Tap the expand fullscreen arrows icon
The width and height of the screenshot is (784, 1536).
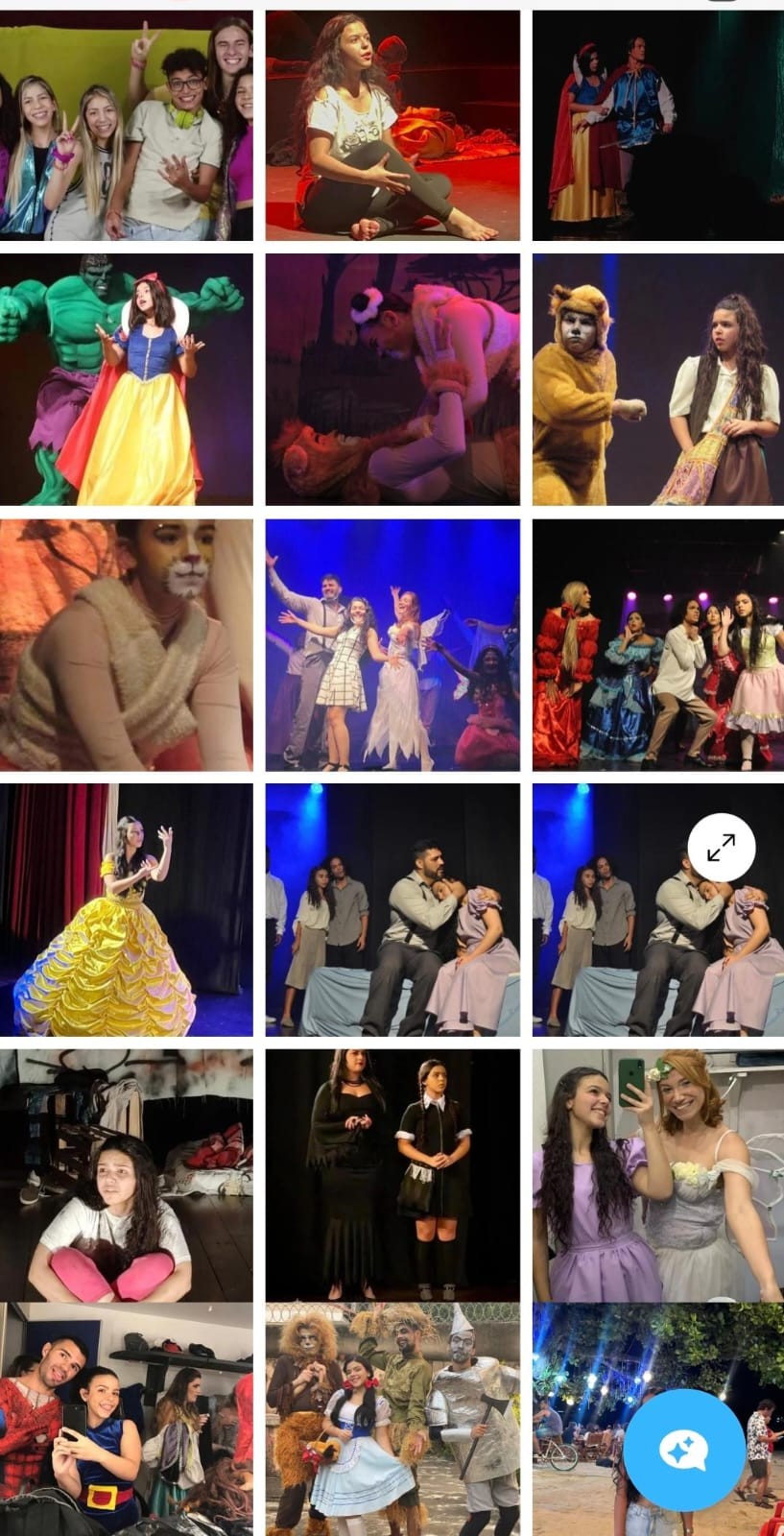pos(721,848)
